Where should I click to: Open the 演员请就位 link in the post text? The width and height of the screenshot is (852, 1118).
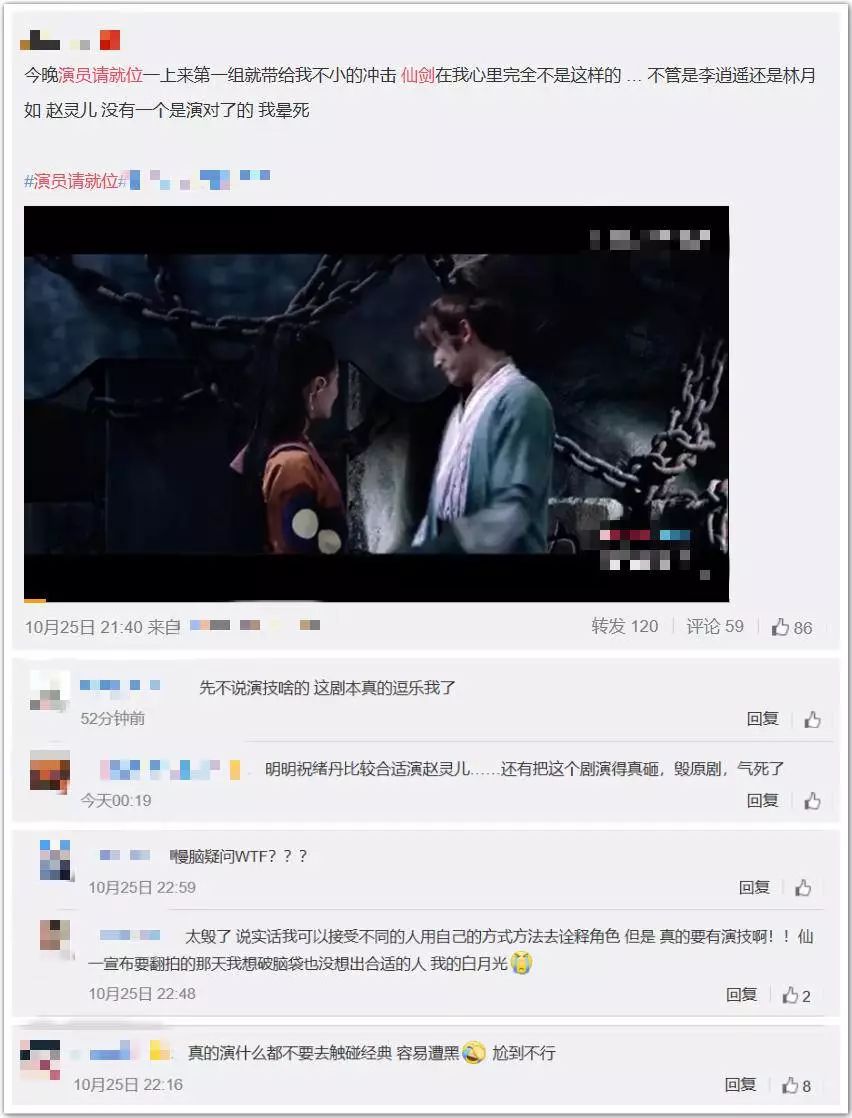(x=101, y=75)
